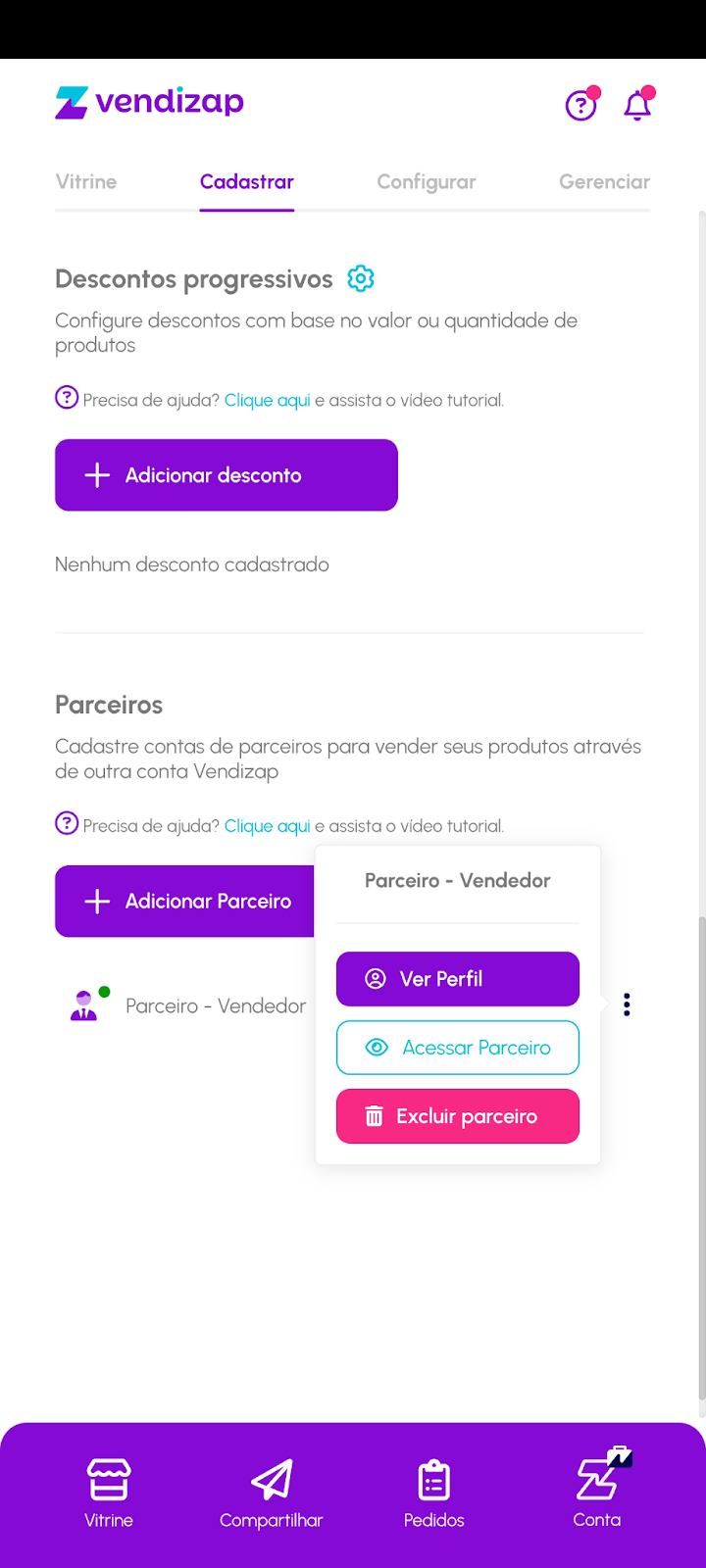Tap Clique aqui link under Parceiros
Viewport: 706px width, 1568px height.
click(267, 826)
